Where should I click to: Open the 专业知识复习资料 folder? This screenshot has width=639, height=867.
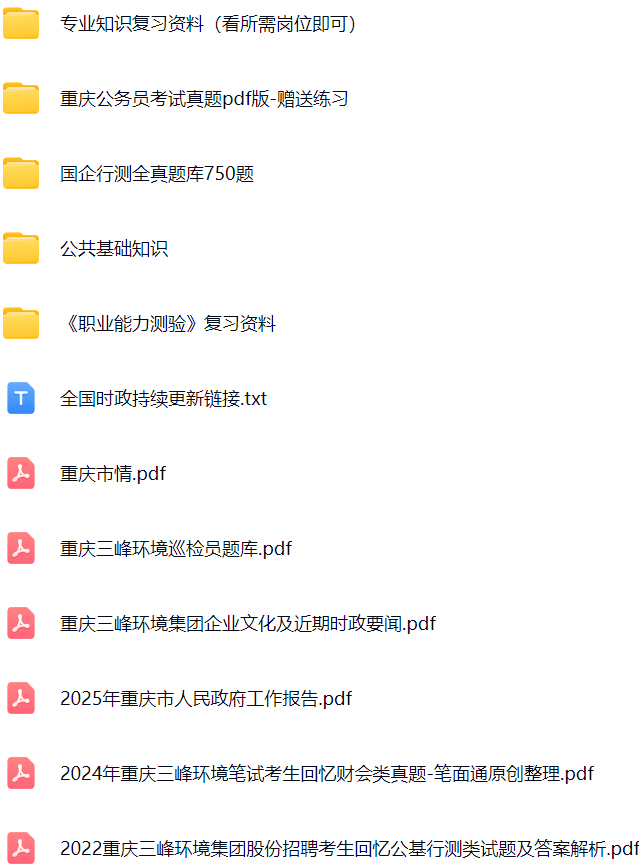[x=207, y=24]
